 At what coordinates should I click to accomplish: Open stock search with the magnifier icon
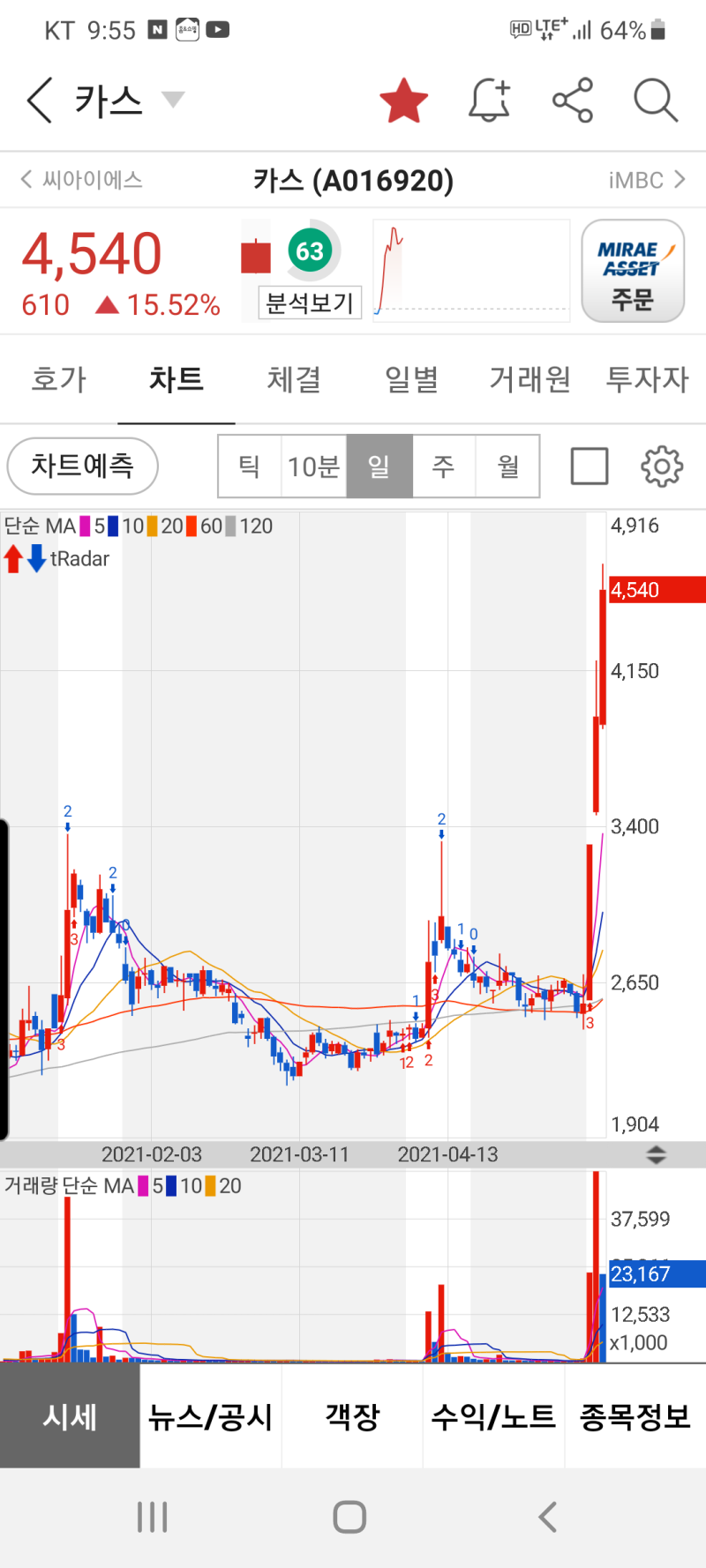point(655,100)
